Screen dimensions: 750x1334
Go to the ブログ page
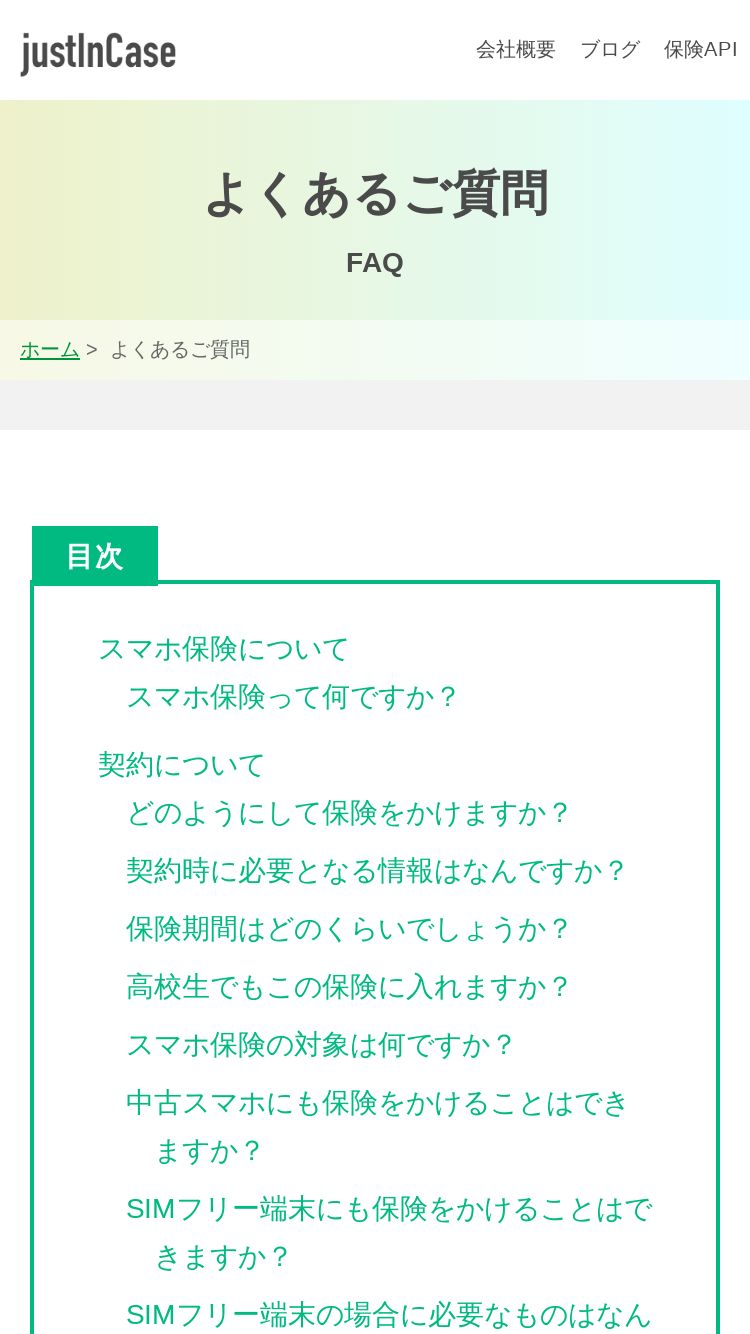click(x=609, y=49)
